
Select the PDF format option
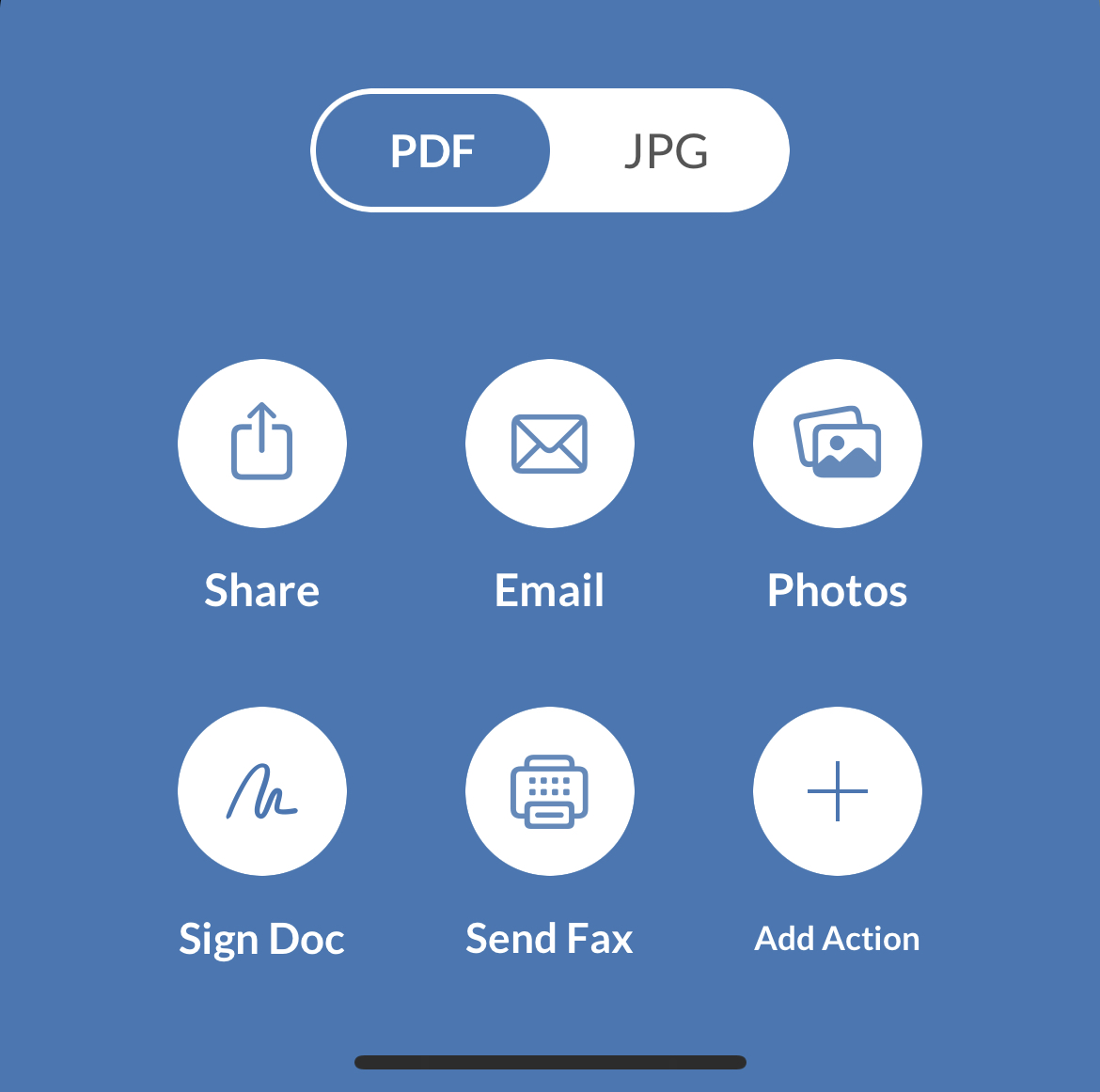(x=432, y=150)
